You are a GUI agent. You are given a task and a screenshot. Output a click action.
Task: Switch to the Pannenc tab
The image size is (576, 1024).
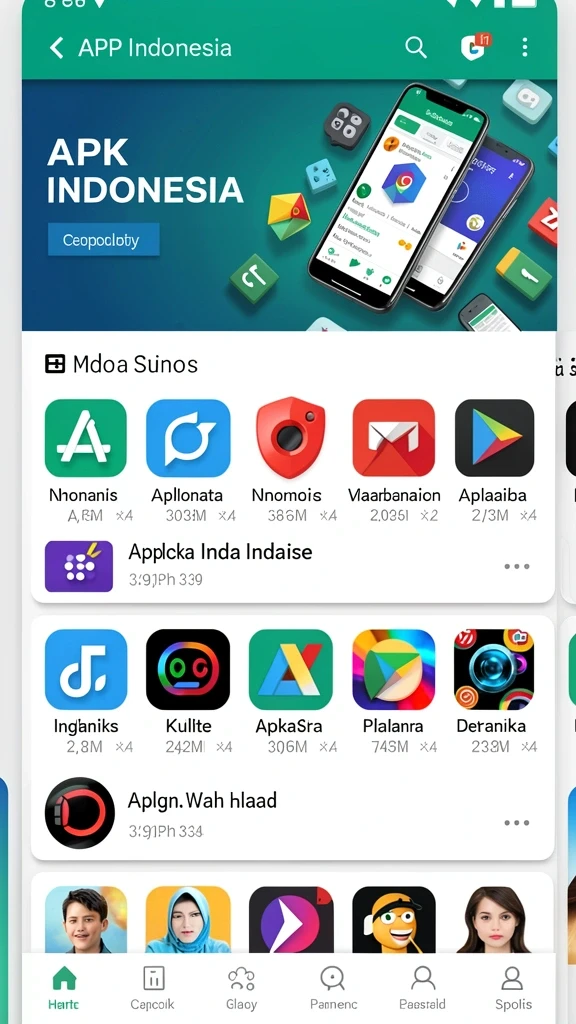pyautogui.click(x=333, y=987)
